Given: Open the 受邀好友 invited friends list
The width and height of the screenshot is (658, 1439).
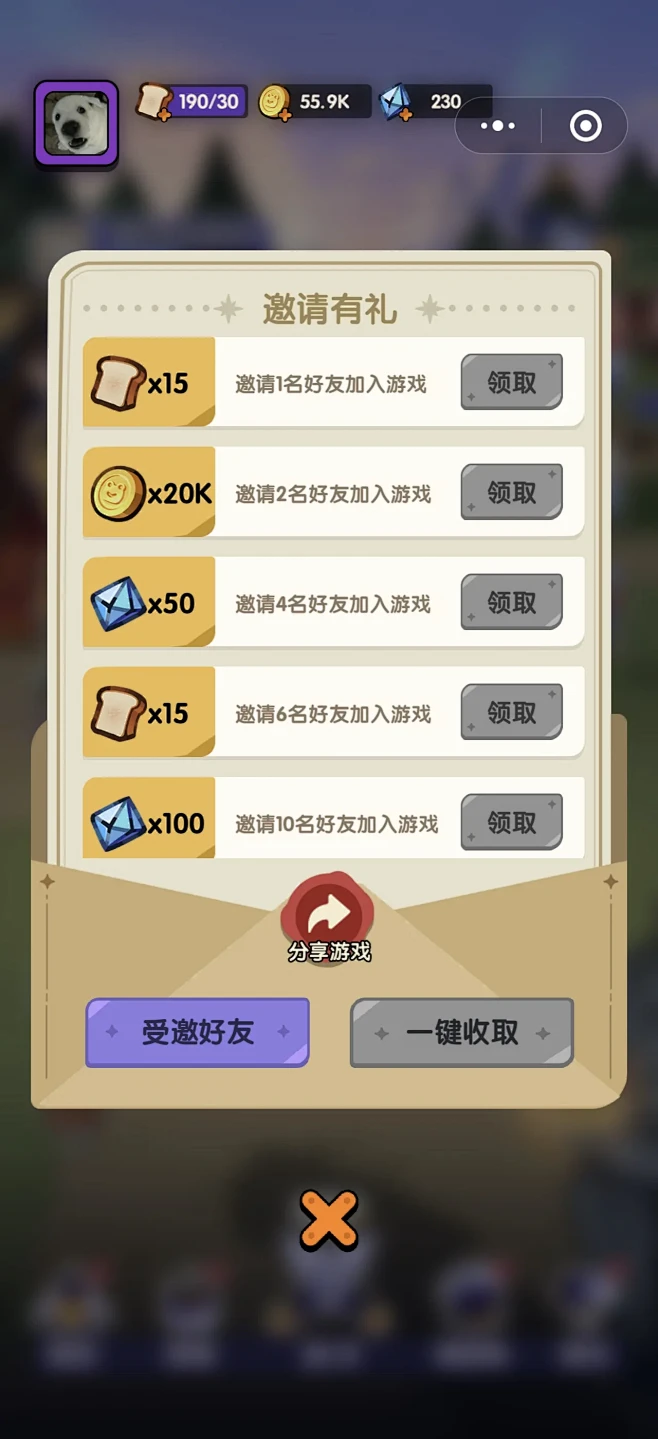Looking at the screenshot, I should (197, 1032).
